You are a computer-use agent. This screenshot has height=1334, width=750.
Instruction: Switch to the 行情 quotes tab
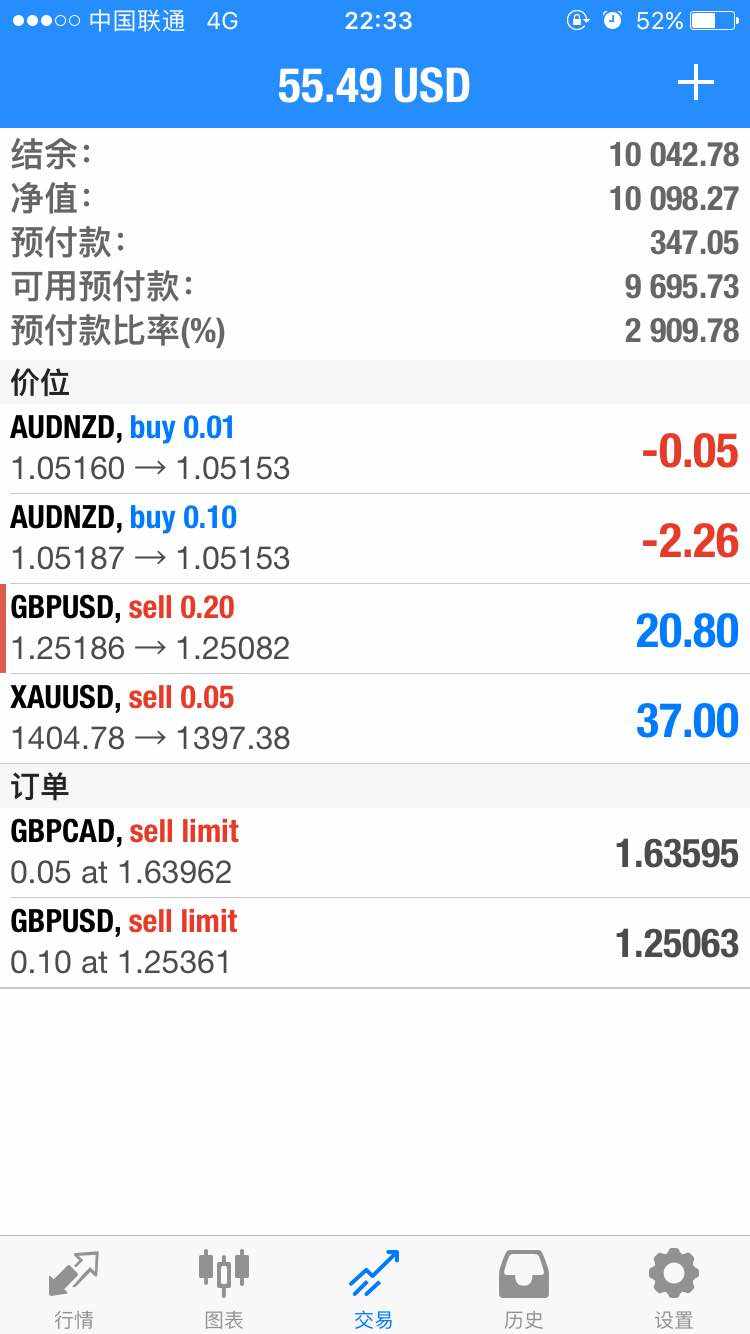coord(74,1288)
